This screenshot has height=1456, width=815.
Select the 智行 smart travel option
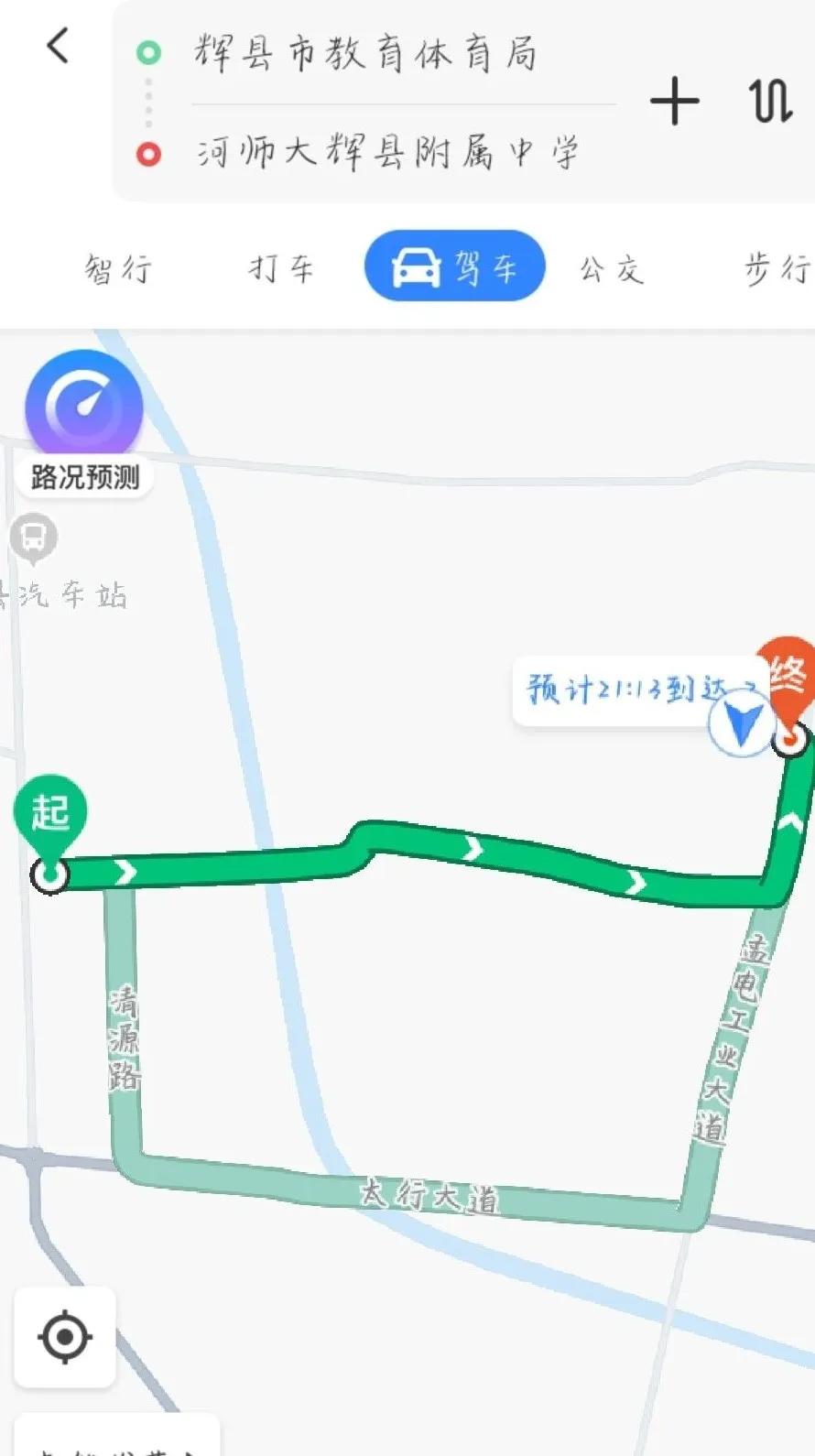pos(117,266)
